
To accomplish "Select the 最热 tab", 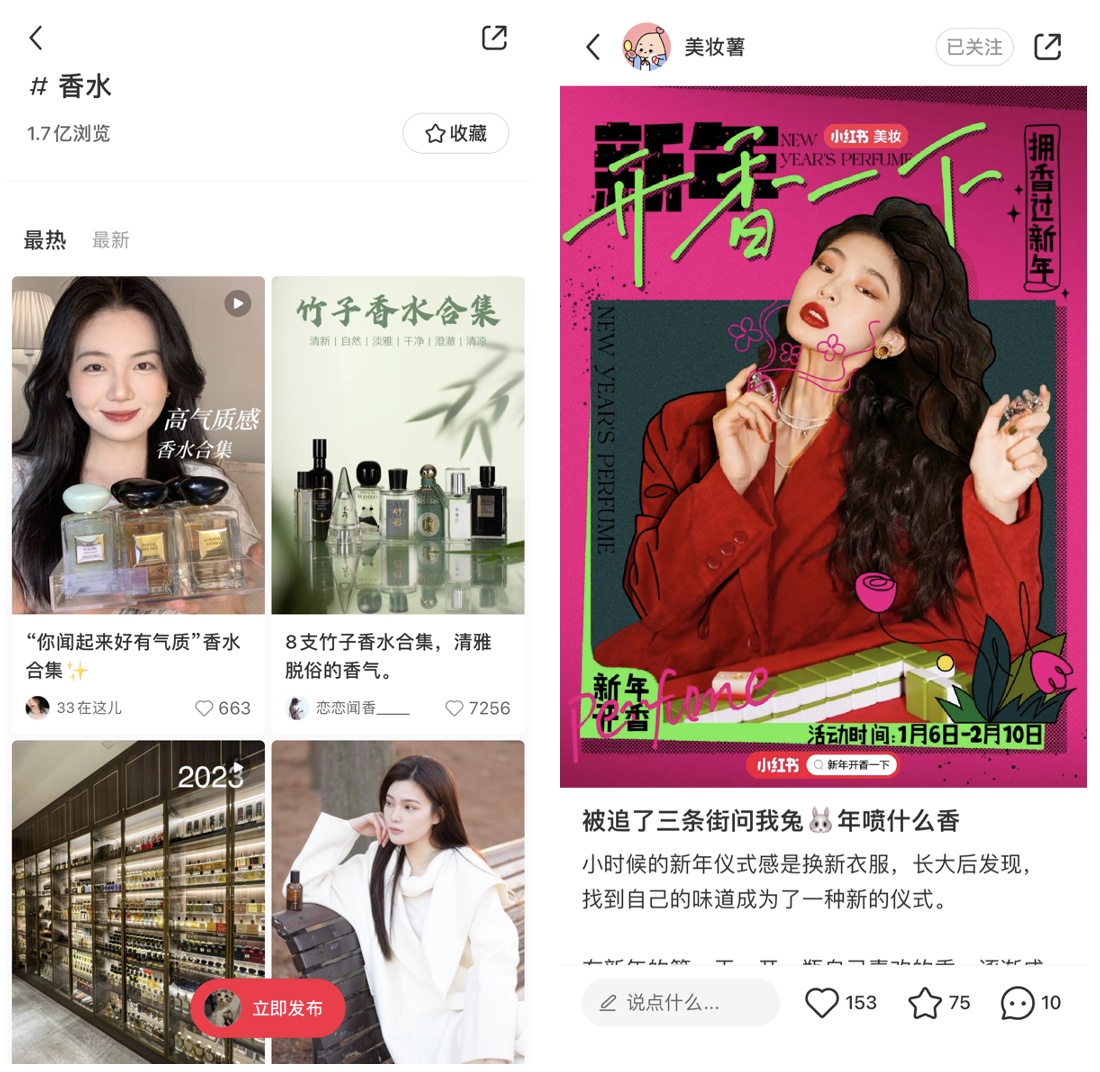I will [x=45, y=240].
